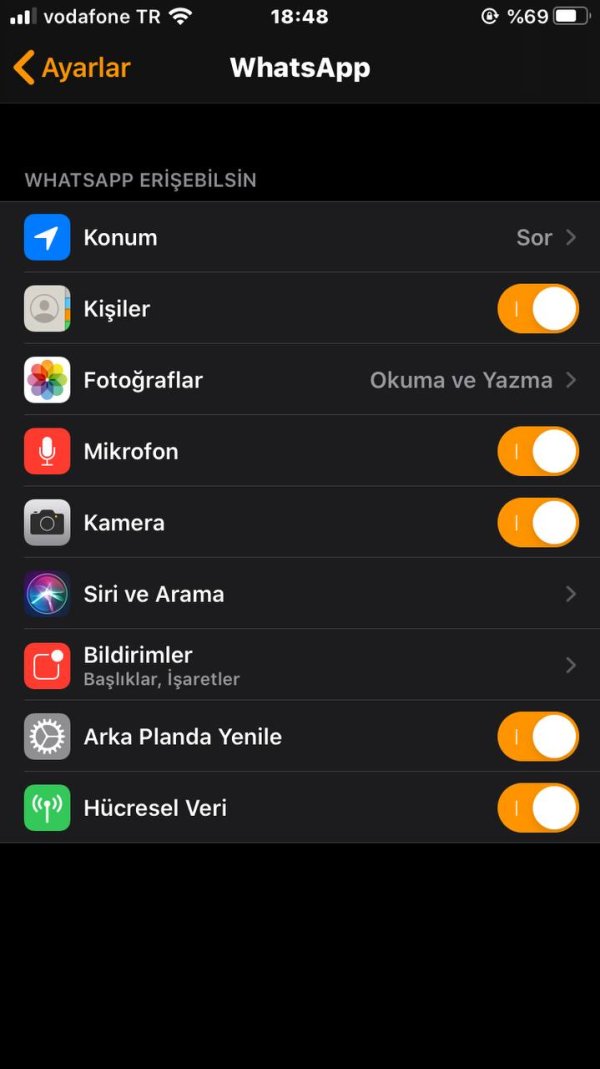
Task: Disable the Mikrofon switch
Action: [538, 451]
